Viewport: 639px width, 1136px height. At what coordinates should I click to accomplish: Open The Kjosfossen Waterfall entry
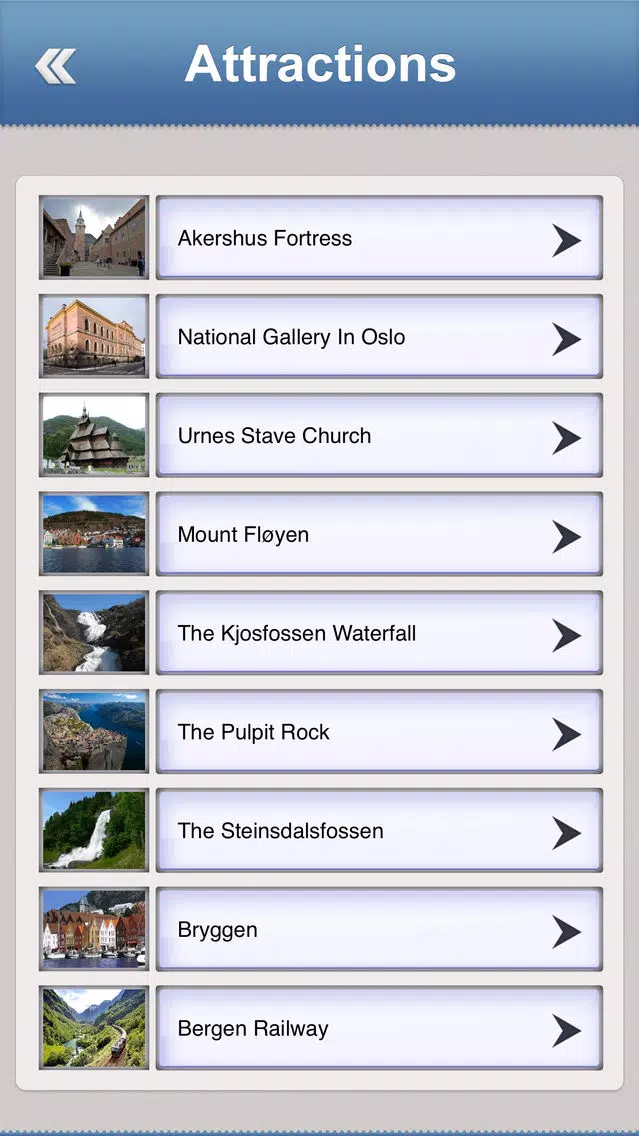[379, 633]
